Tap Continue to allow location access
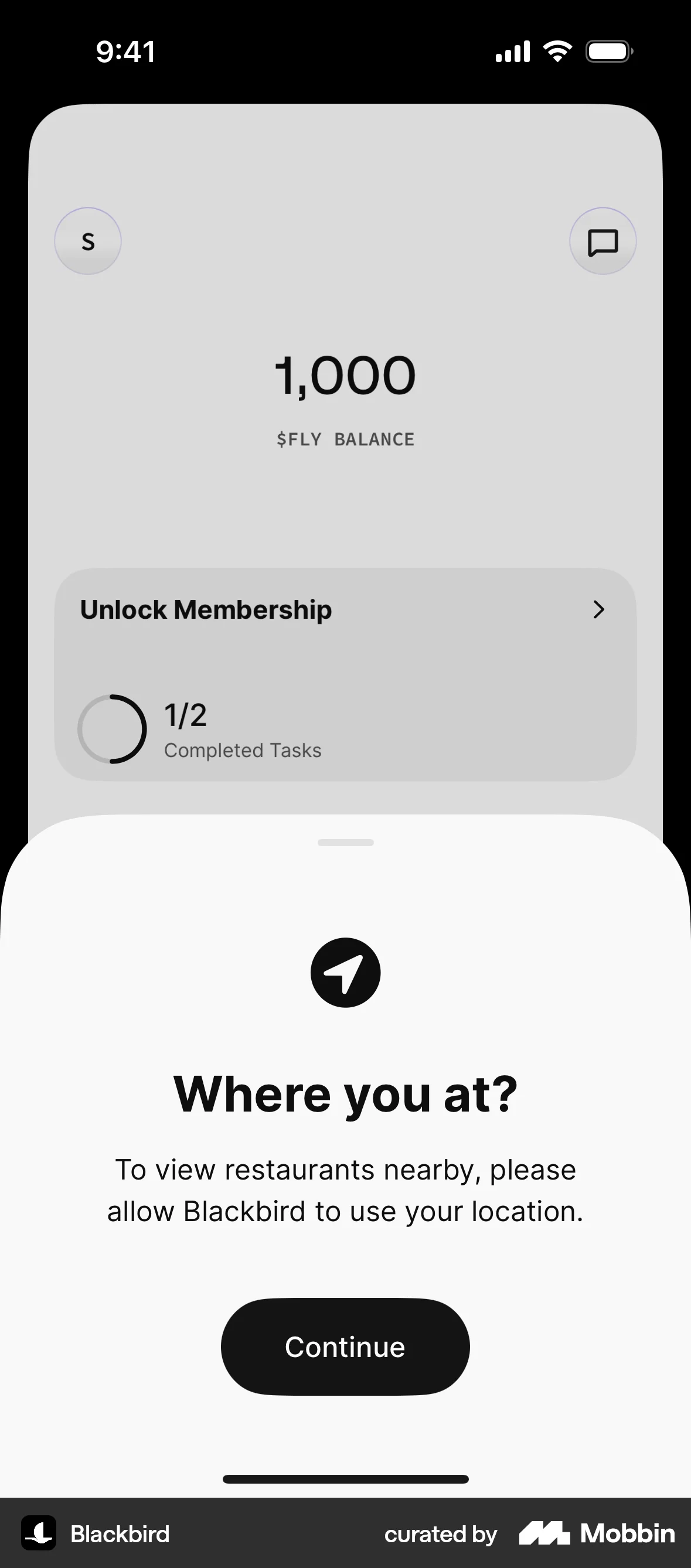This screenshot has width=691, height=1568. (x=345, y=1347)
